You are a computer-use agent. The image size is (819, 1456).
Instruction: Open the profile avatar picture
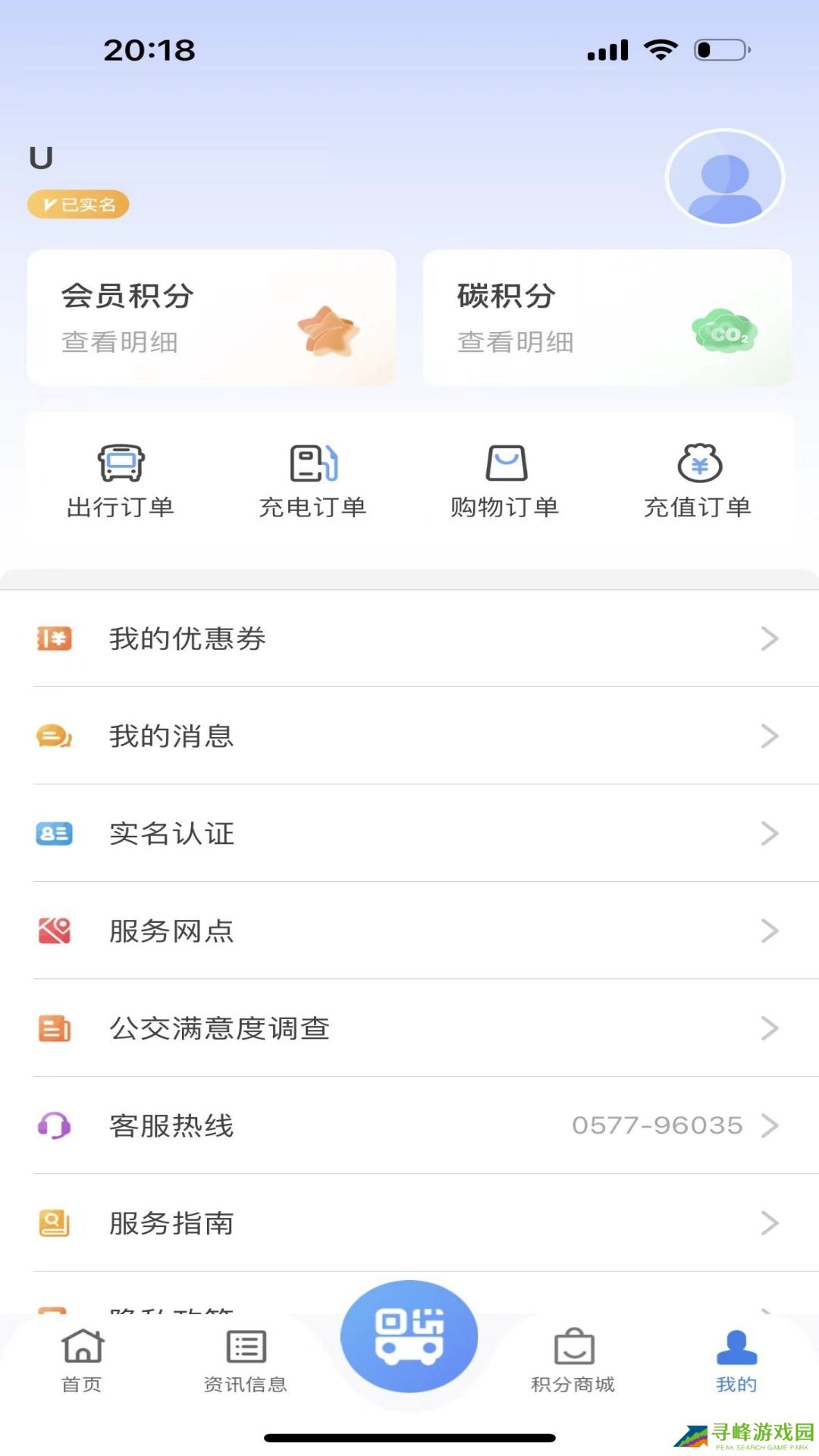[x=724, y=177]
